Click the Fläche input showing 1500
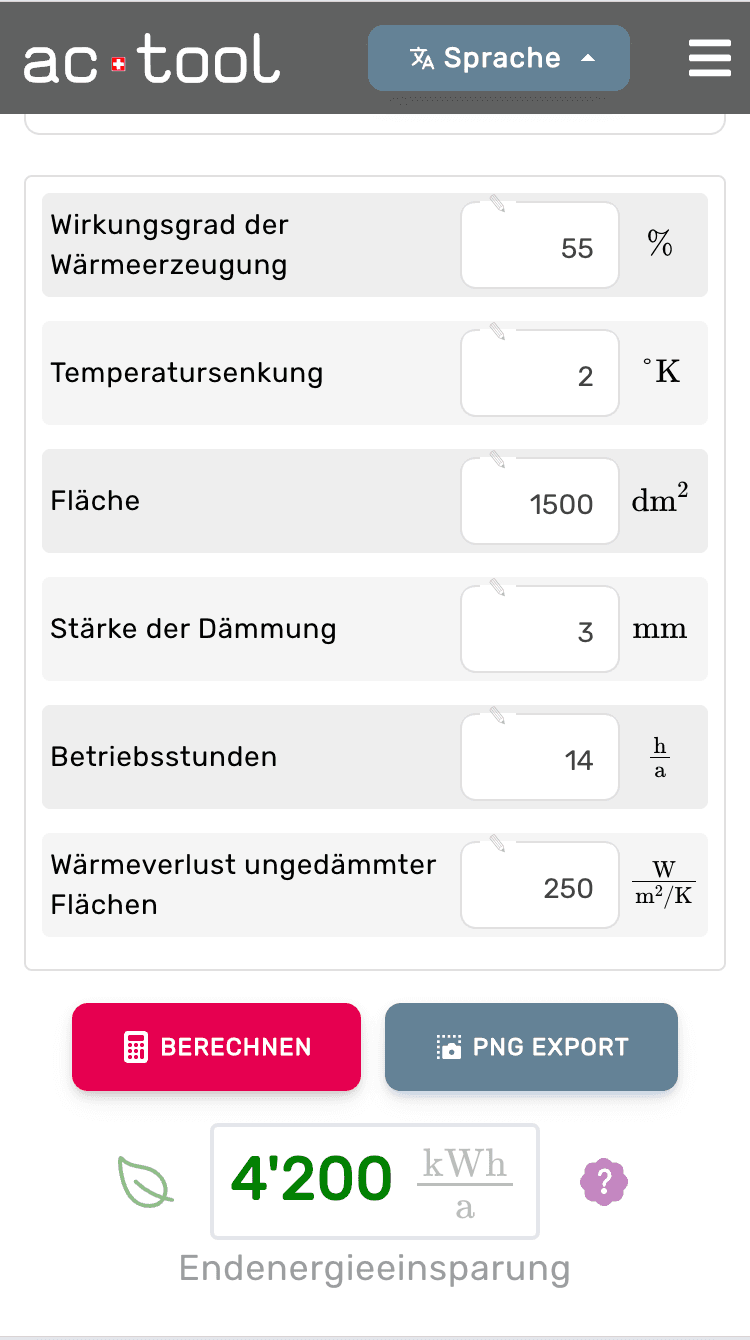The height and width of the screenshot is (1340, 750). tap(540, 501)
